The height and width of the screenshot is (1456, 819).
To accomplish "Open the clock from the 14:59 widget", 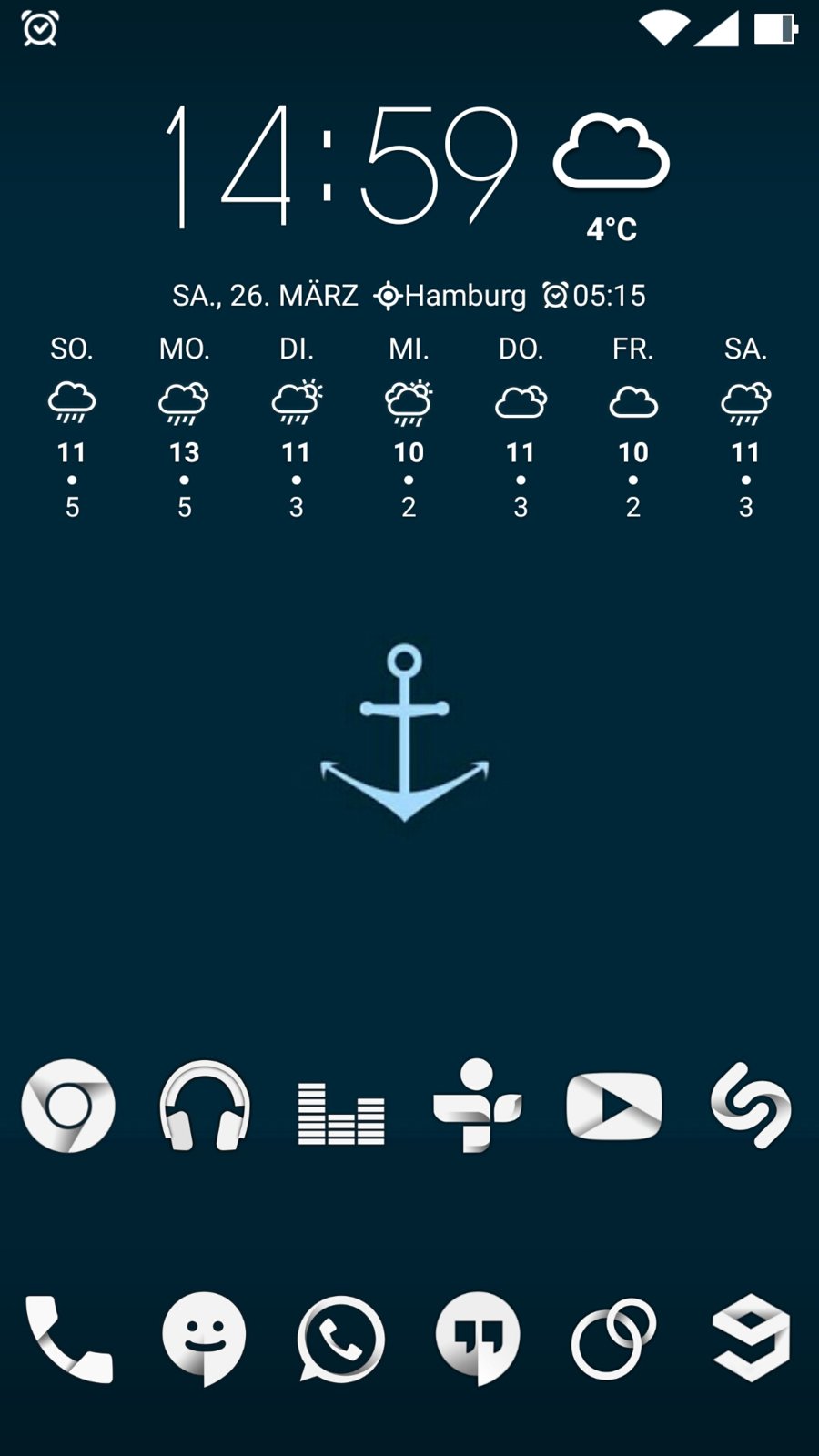I will pos(341,164).
